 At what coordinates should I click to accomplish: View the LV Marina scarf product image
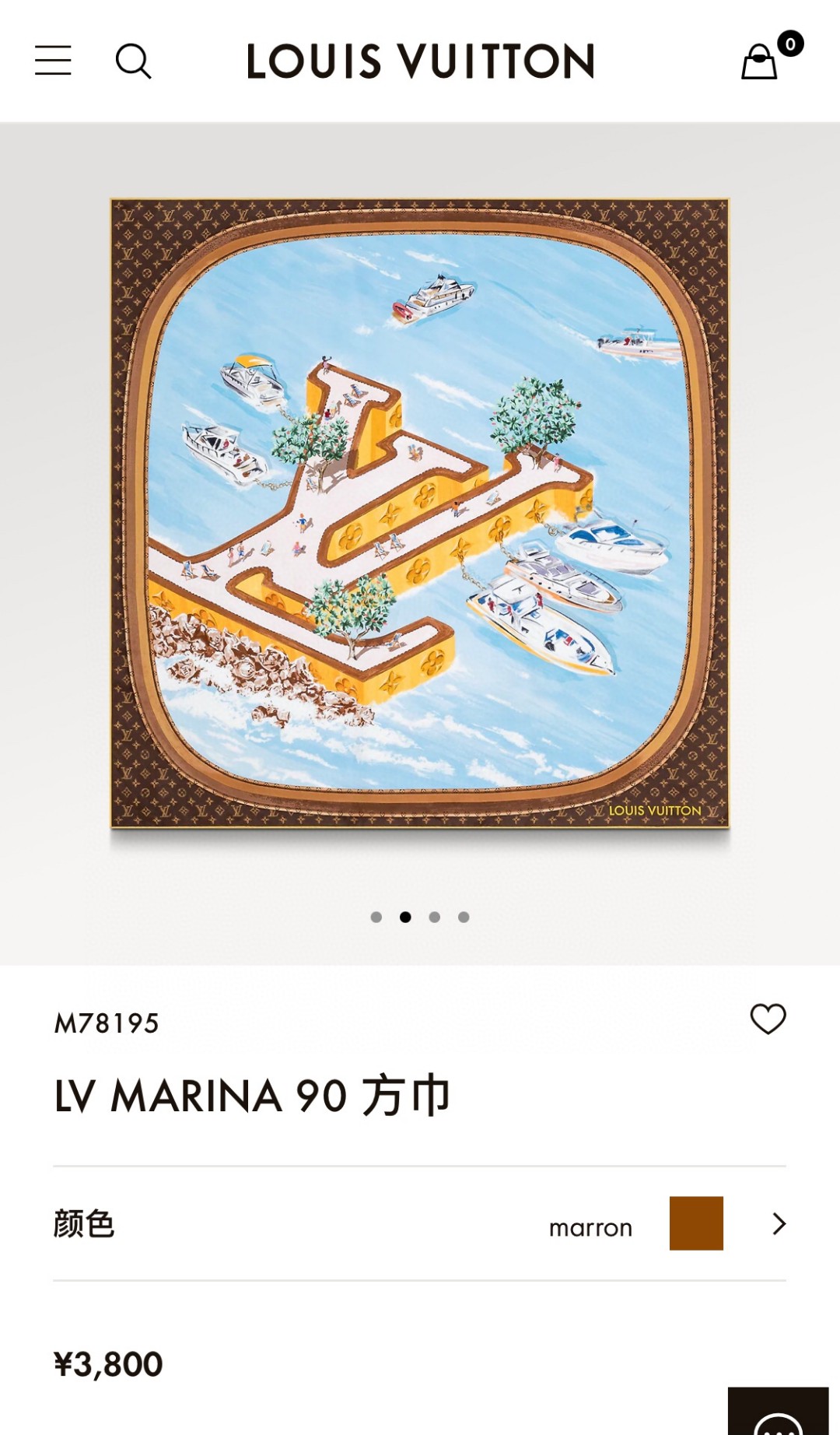tap(420, 514)
